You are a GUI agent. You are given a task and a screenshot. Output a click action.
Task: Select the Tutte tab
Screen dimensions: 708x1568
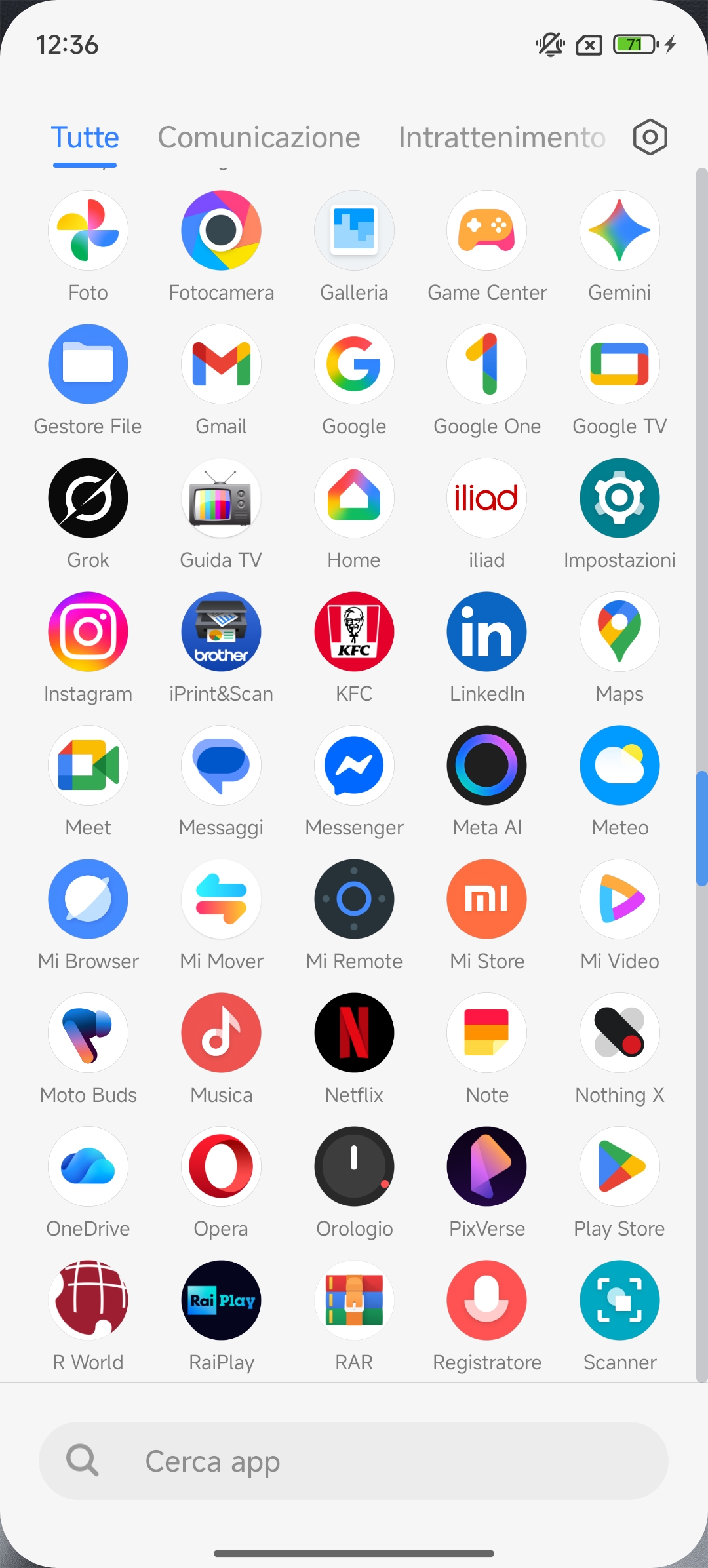click(85, 138)
